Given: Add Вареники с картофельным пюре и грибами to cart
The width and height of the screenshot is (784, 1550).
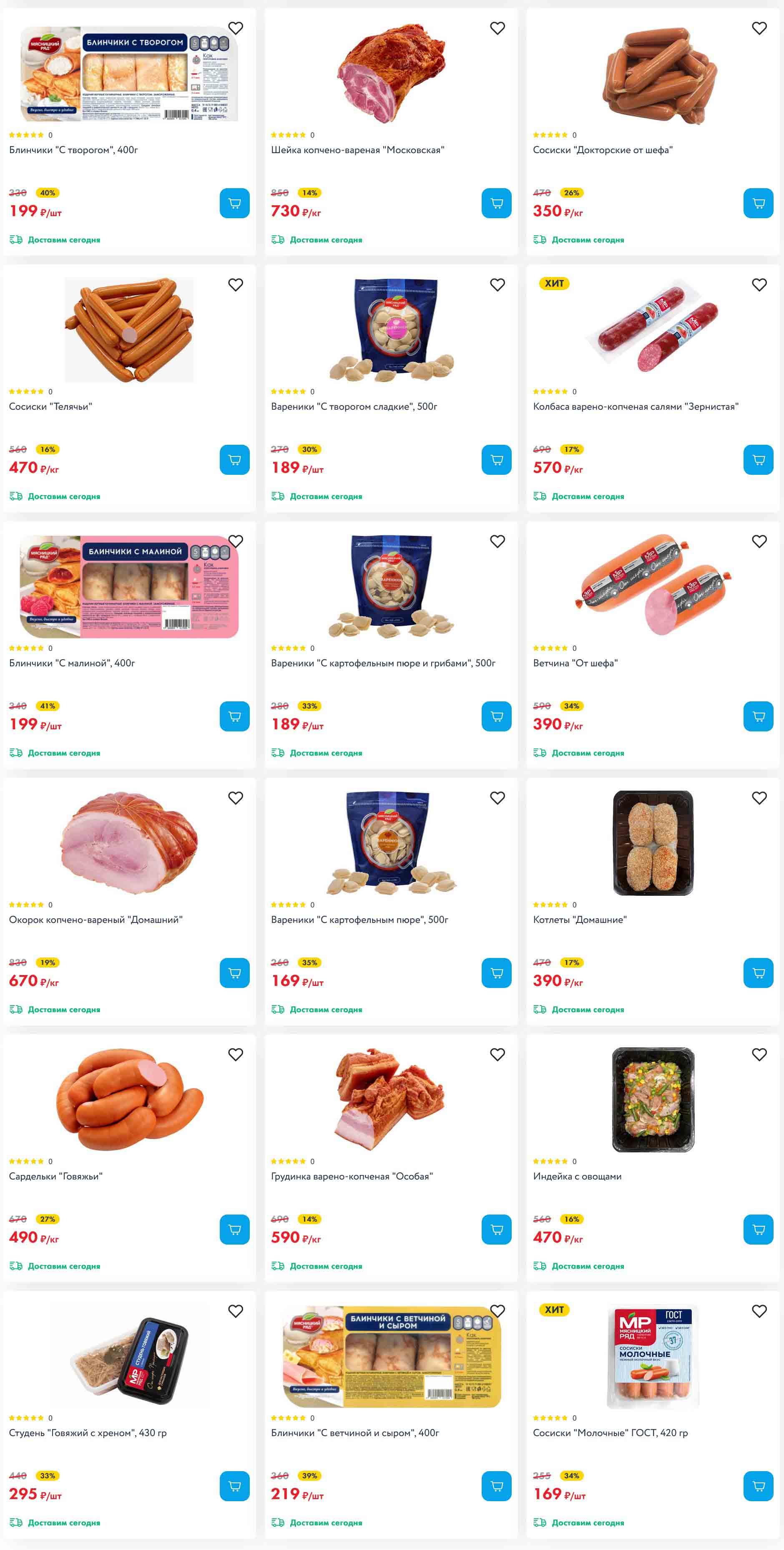Looking at the screenshot, I should coord(496,717).
